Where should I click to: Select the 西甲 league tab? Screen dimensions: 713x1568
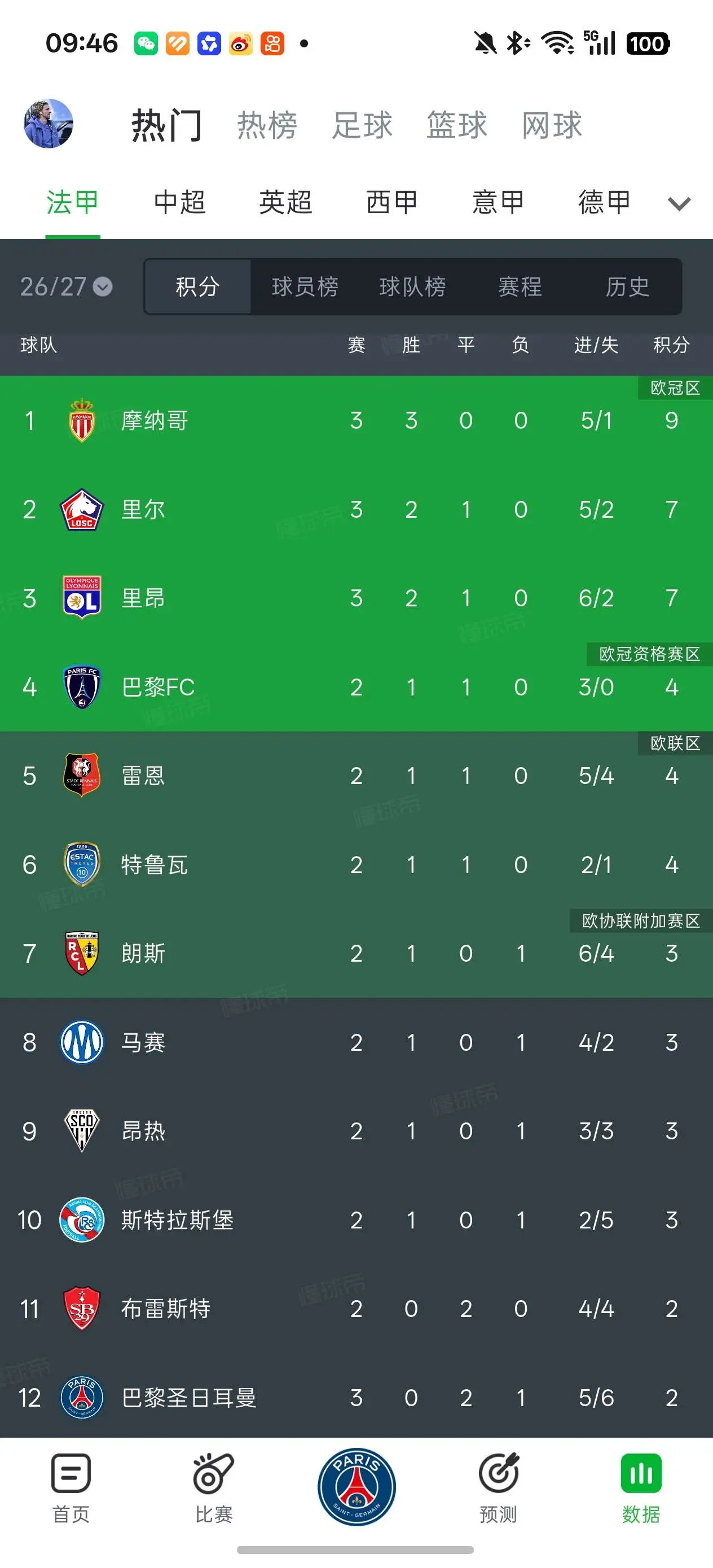pyautogui.click(x=391, y=202)
